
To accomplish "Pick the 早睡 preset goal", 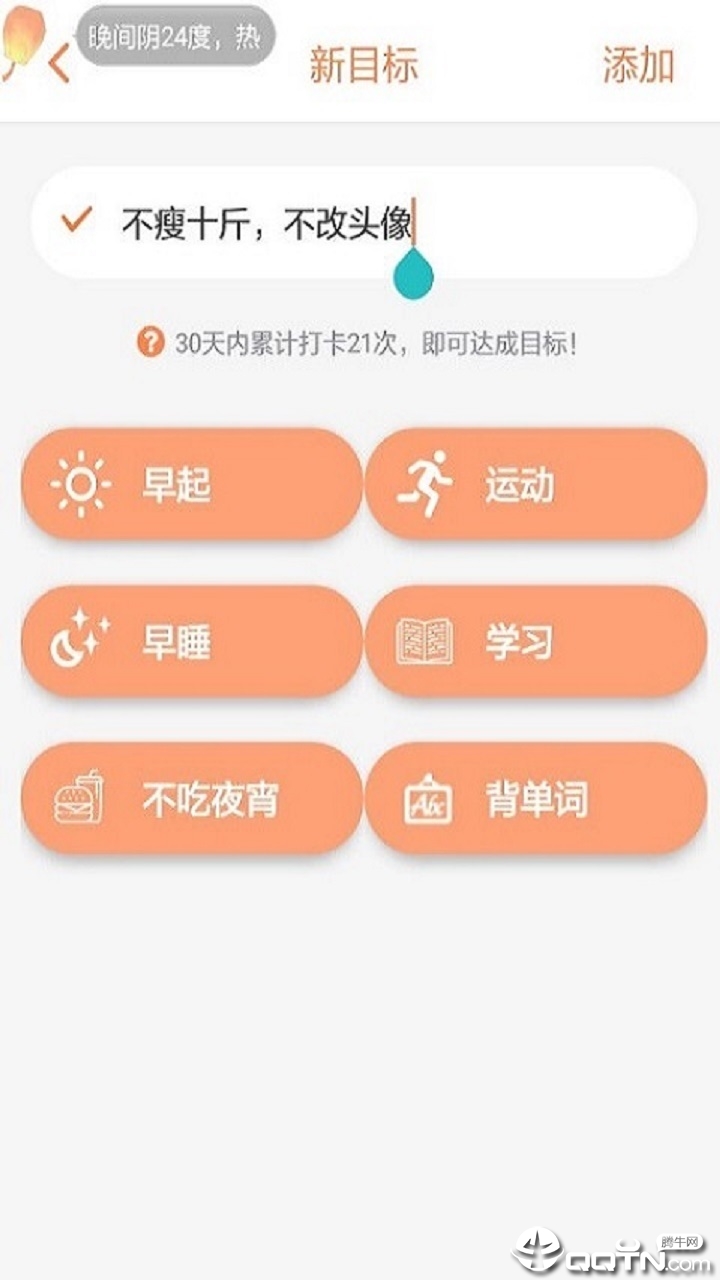I will point(192,642).
